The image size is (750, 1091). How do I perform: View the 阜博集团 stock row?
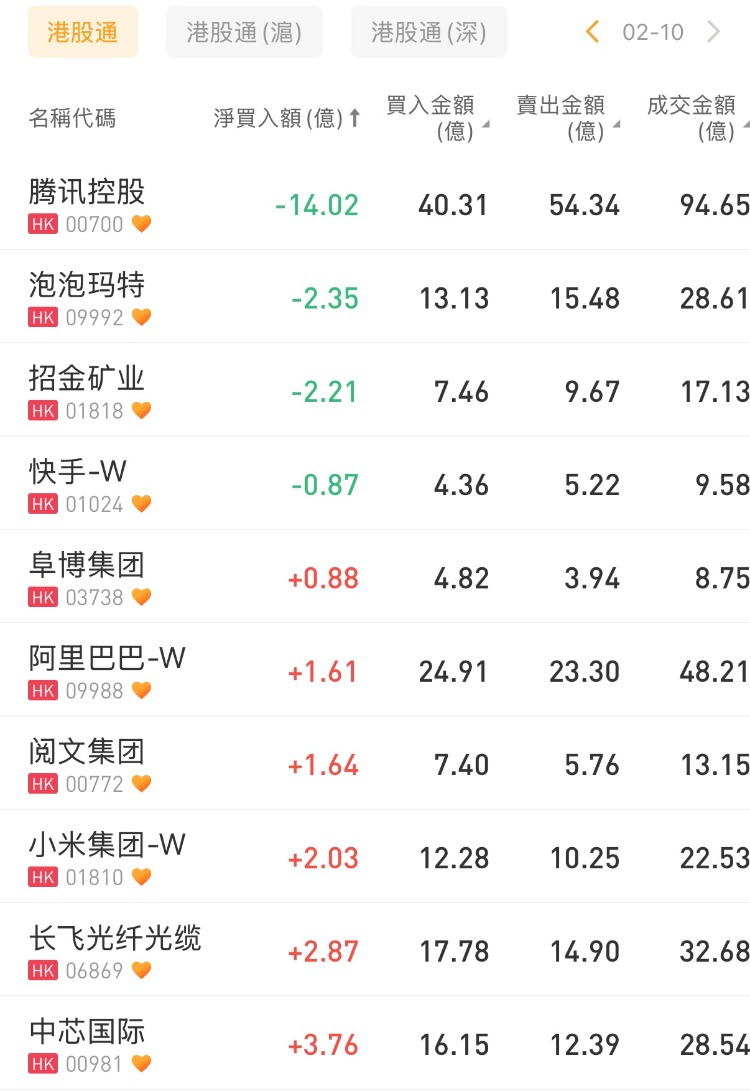(87, 577)
